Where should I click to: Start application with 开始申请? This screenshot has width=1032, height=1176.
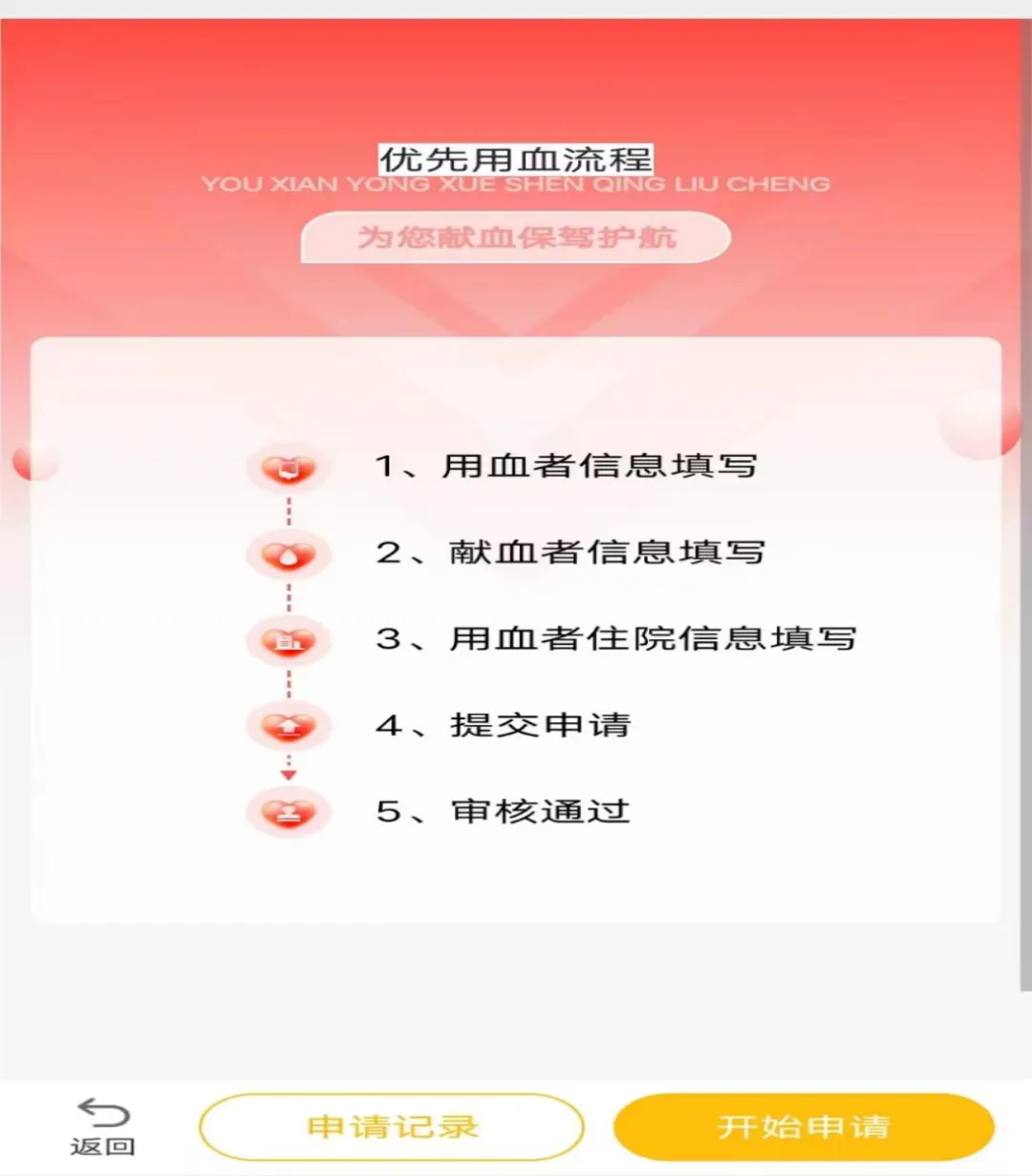[x=804, y=1126]
